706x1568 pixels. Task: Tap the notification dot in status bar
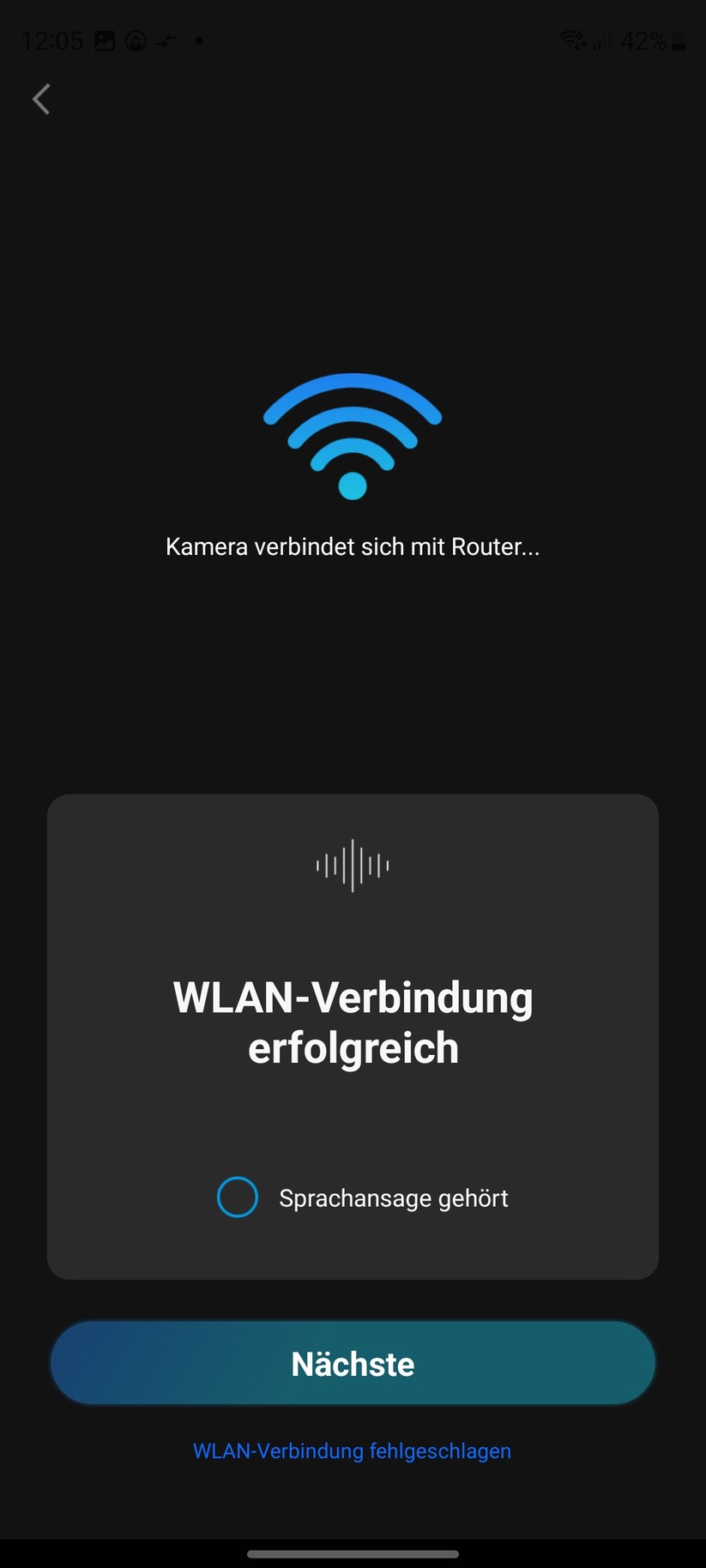199,40
